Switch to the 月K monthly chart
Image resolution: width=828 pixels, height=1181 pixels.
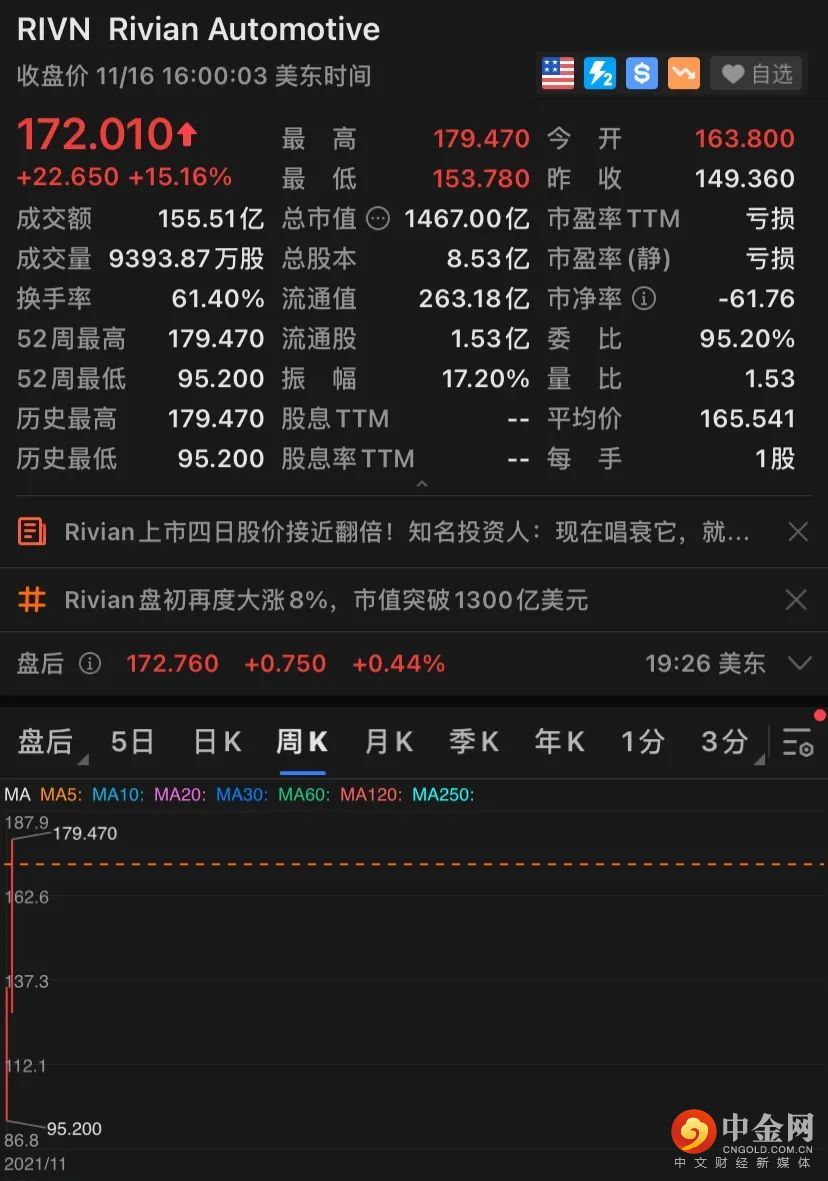click(x=388, y=742)
